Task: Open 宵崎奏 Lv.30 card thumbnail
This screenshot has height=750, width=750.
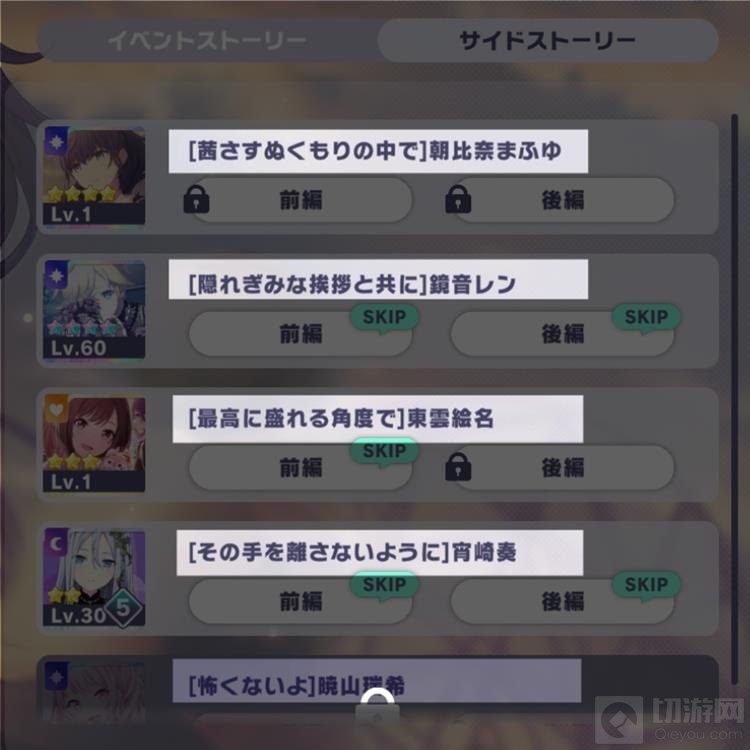Action: [x=94, y=578]
